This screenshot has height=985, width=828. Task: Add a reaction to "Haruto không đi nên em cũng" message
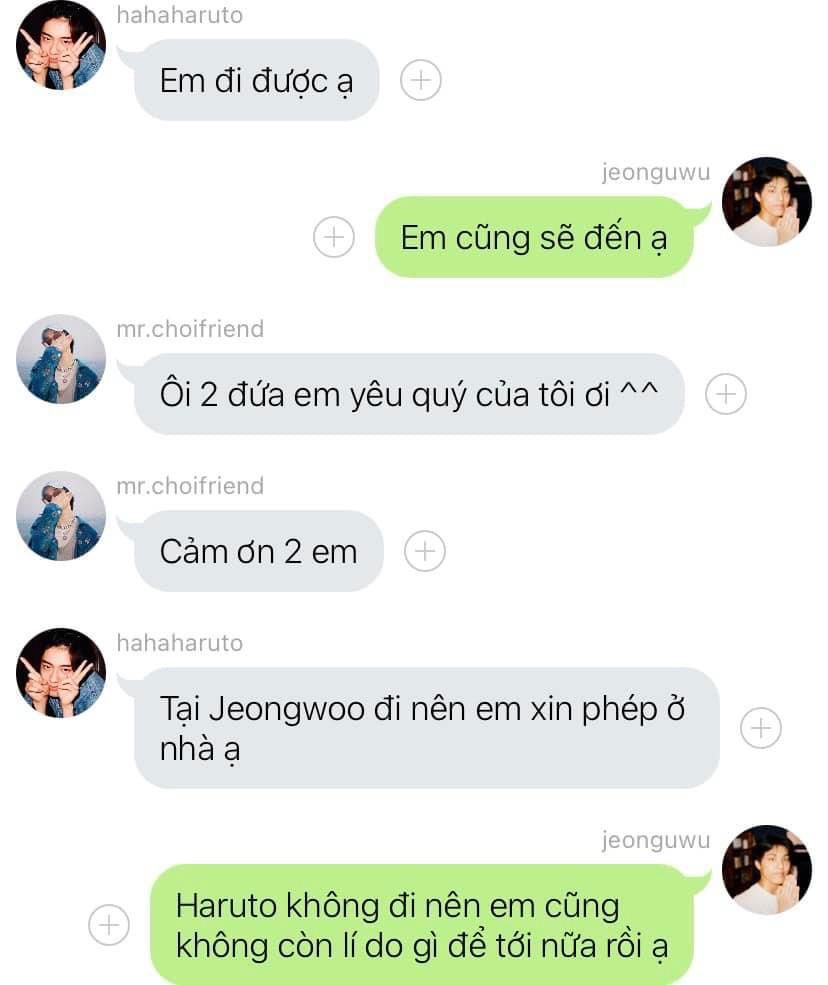[x=109, y=925]
